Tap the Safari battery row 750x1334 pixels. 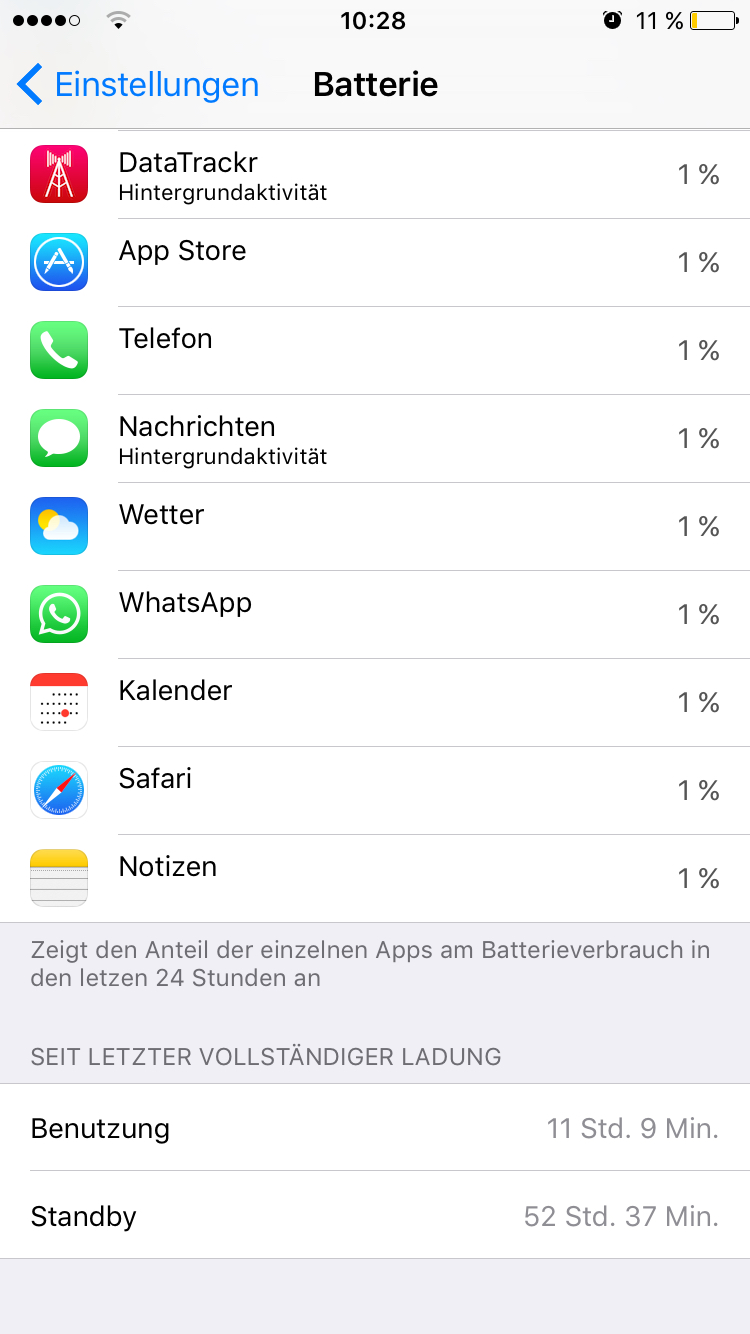coord(375,791)
